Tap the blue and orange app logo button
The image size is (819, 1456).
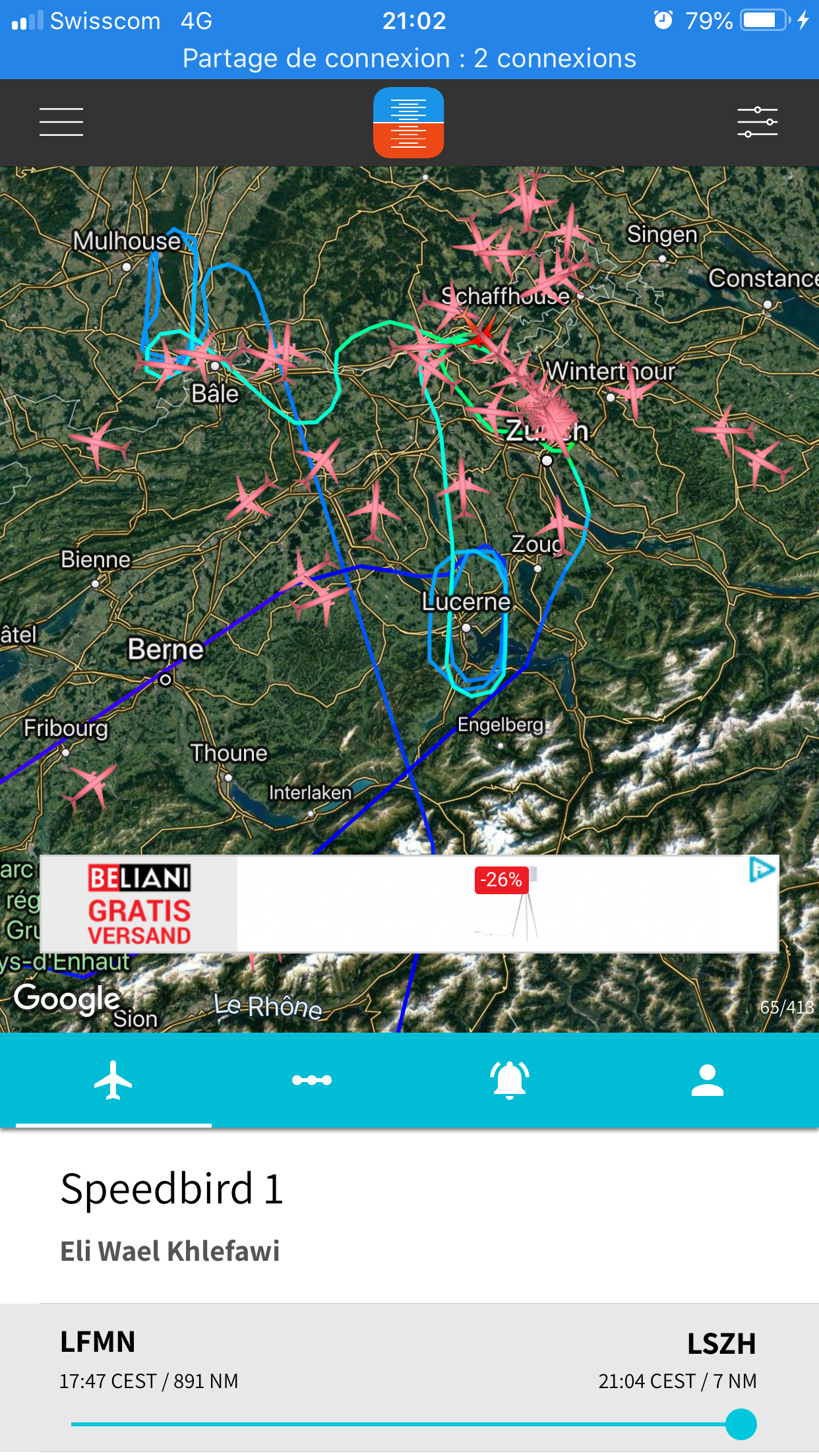coord(409,123)
